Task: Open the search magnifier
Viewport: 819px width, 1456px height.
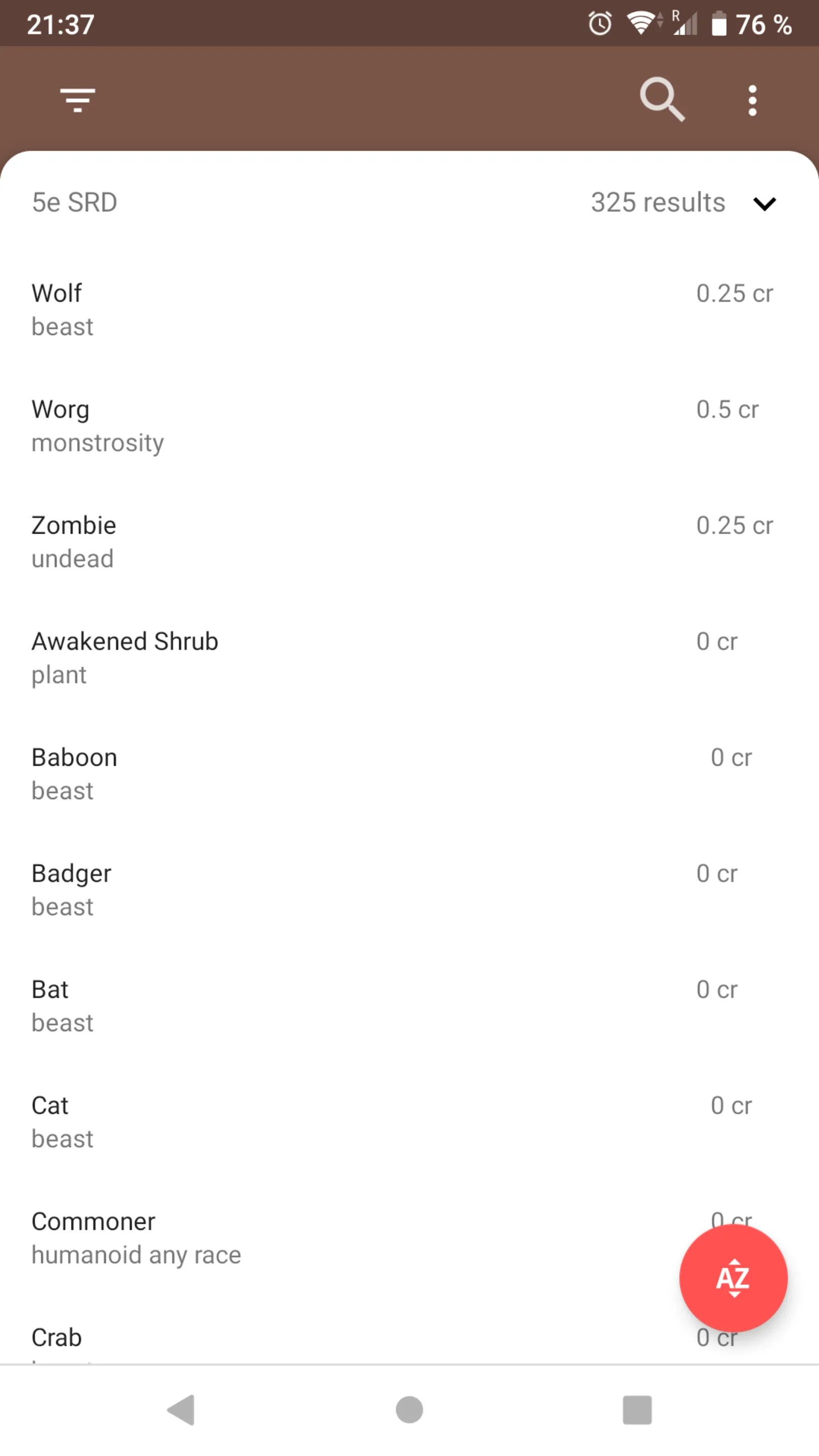Action: (x=662, y=100)
